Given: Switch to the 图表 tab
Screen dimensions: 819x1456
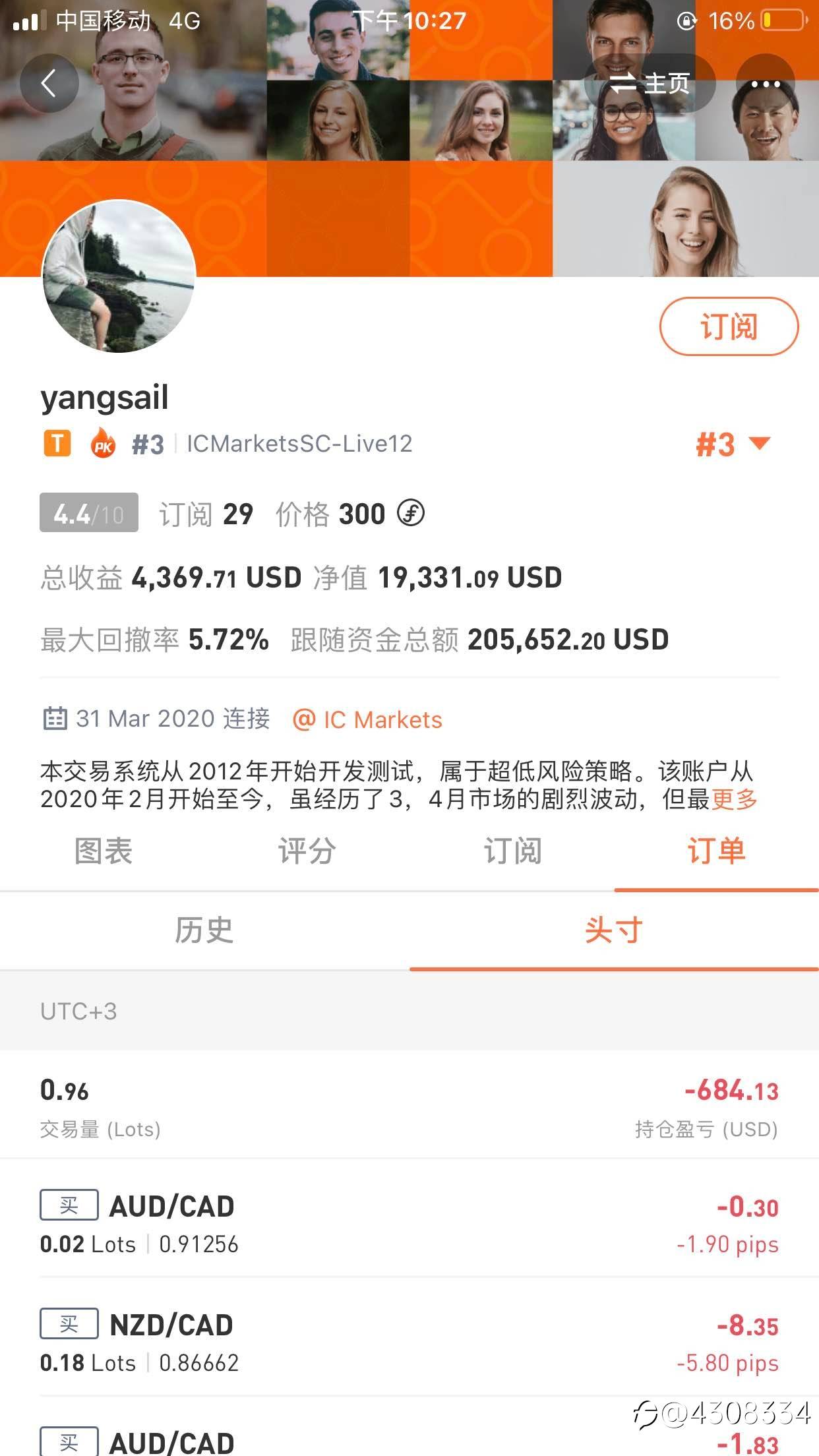Looking at the screenshot, I should pyautogui.click(x=103, y=851).
